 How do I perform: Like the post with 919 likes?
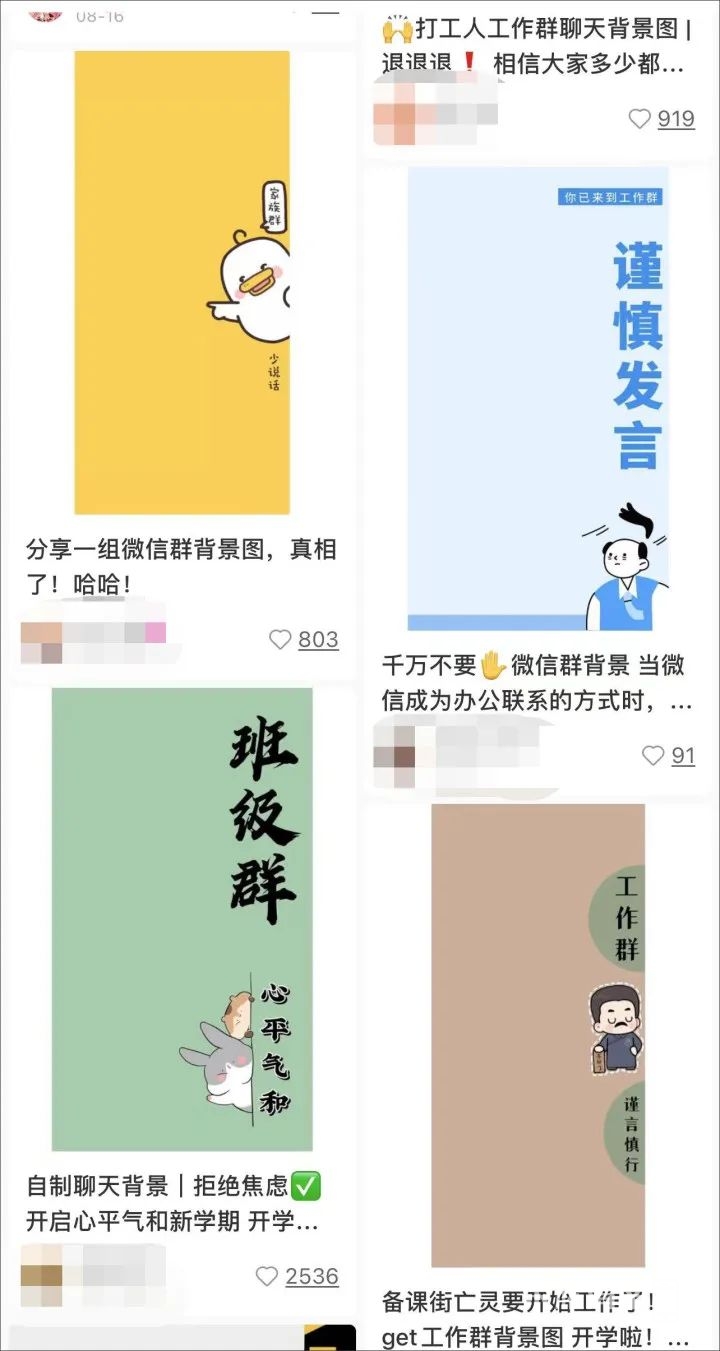[x=640, y=119]
